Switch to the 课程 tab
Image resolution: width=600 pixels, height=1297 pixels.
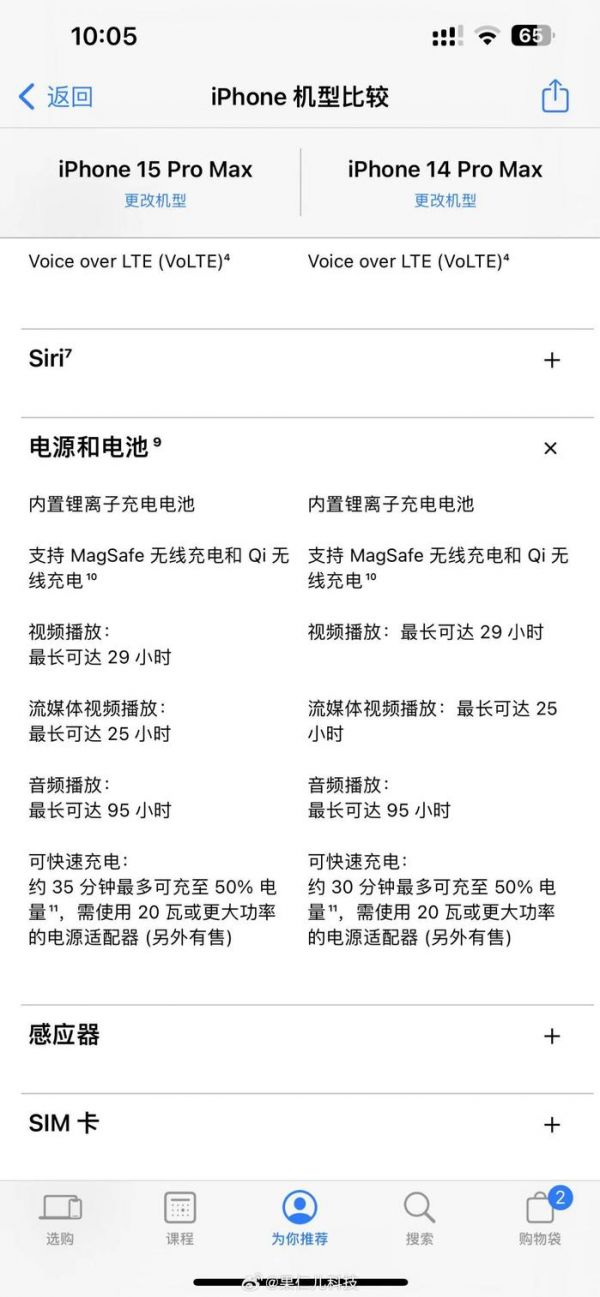(x=180, y=1218)
